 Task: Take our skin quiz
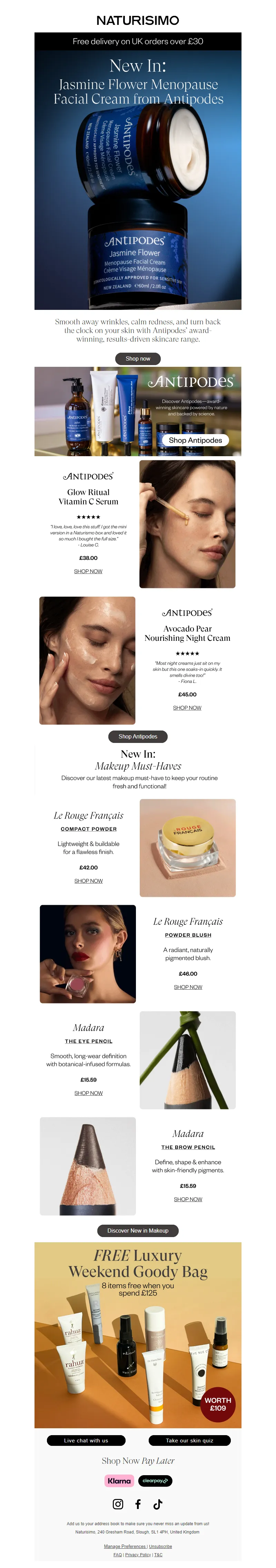click(x=190, y=1440)
